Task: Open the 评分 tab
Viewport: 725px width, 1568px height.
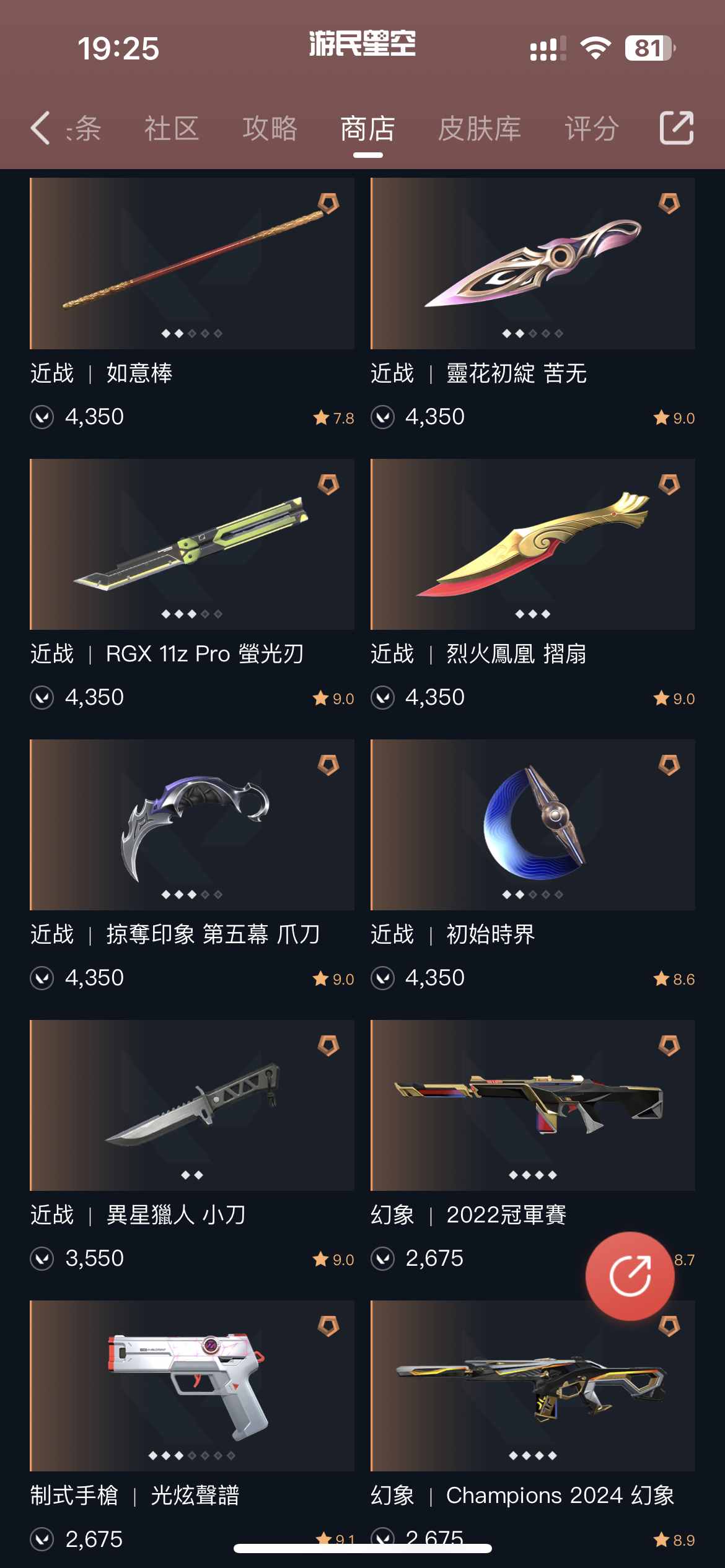Action: click(591, 128)
